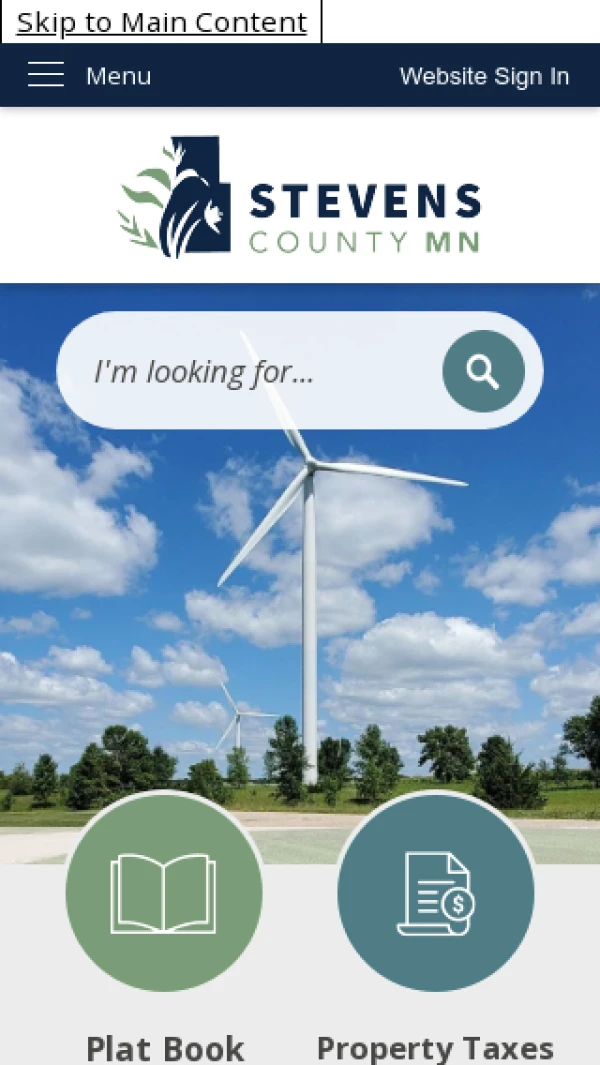Go to Website Sign In
The image size is (600, 1065).
click(484, 76)
